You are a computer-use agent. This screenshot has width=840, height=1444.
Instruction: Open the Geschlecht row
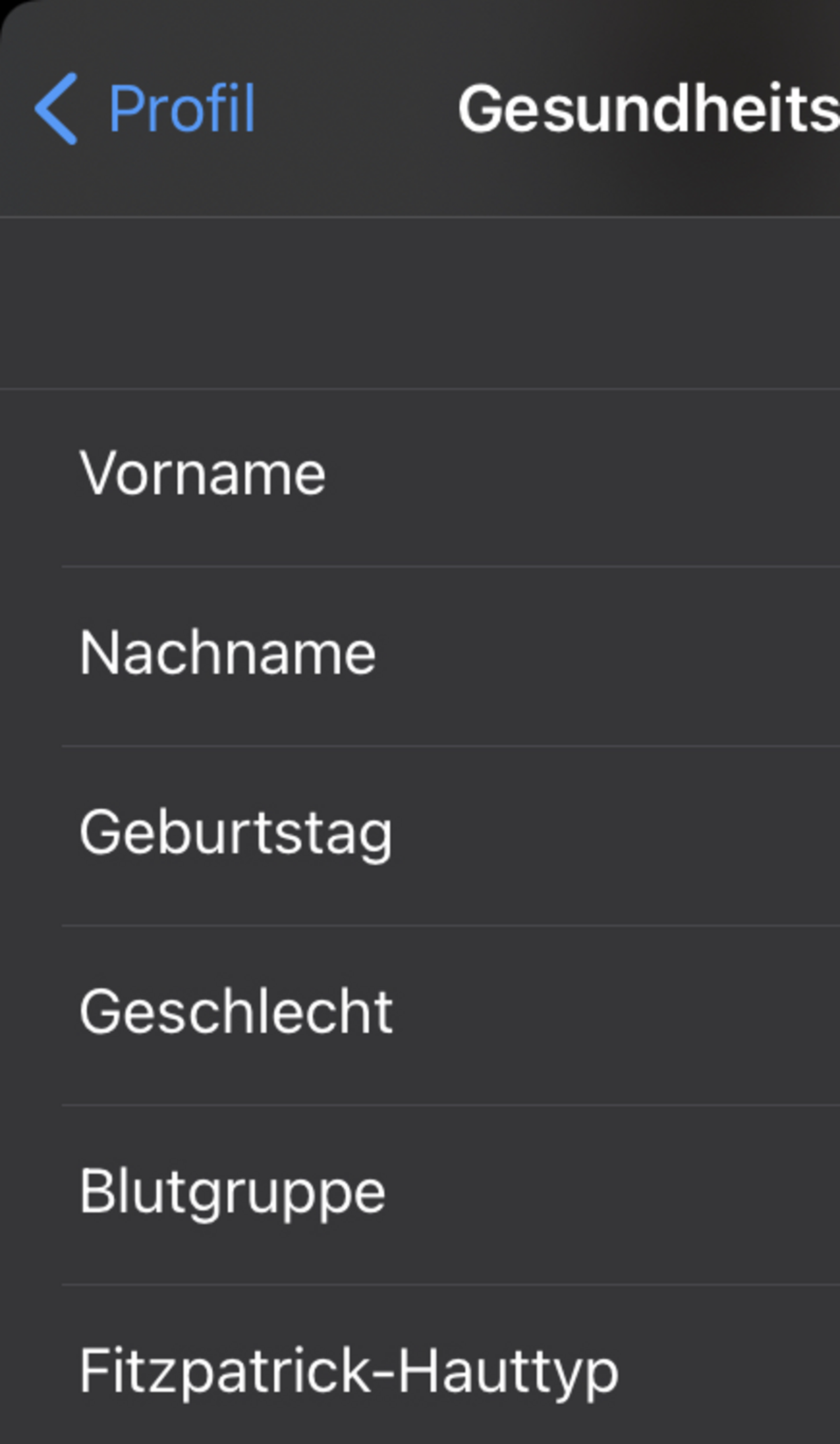[420, 1016]
